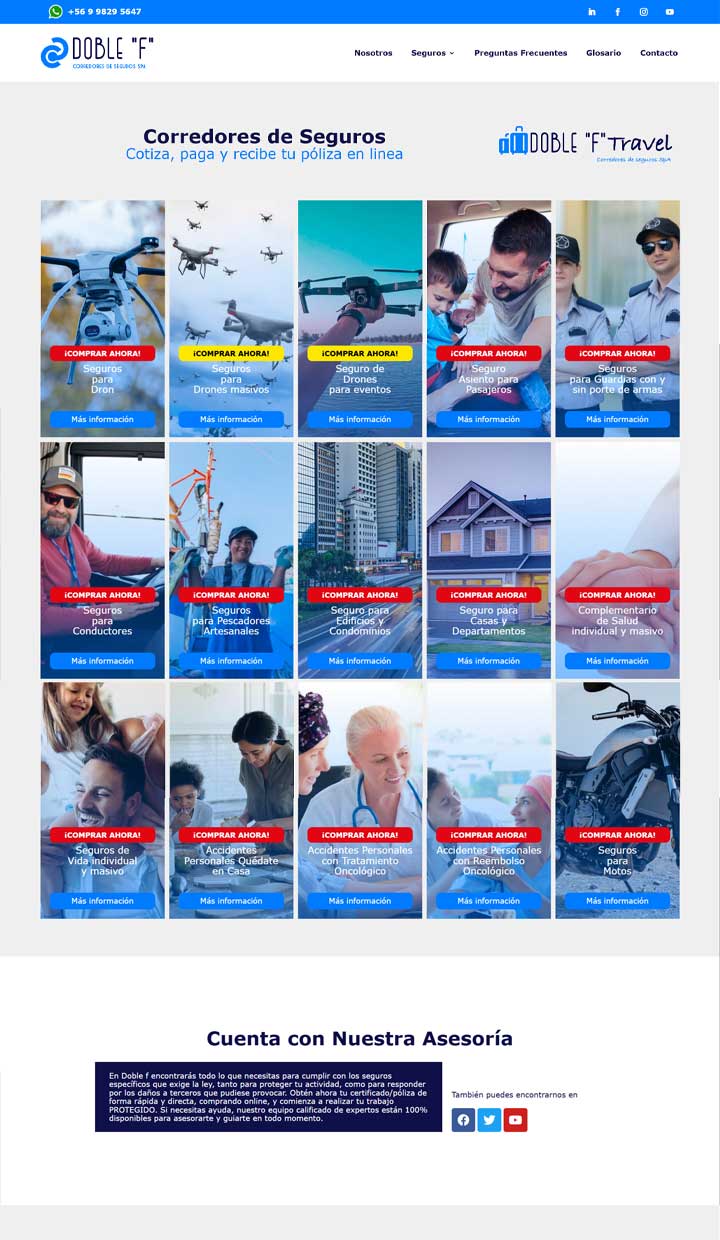The width and height of the screenshot is (720, 1240).
Task: Open Preguntas Frecuentes
Action: tap(520, 53)
